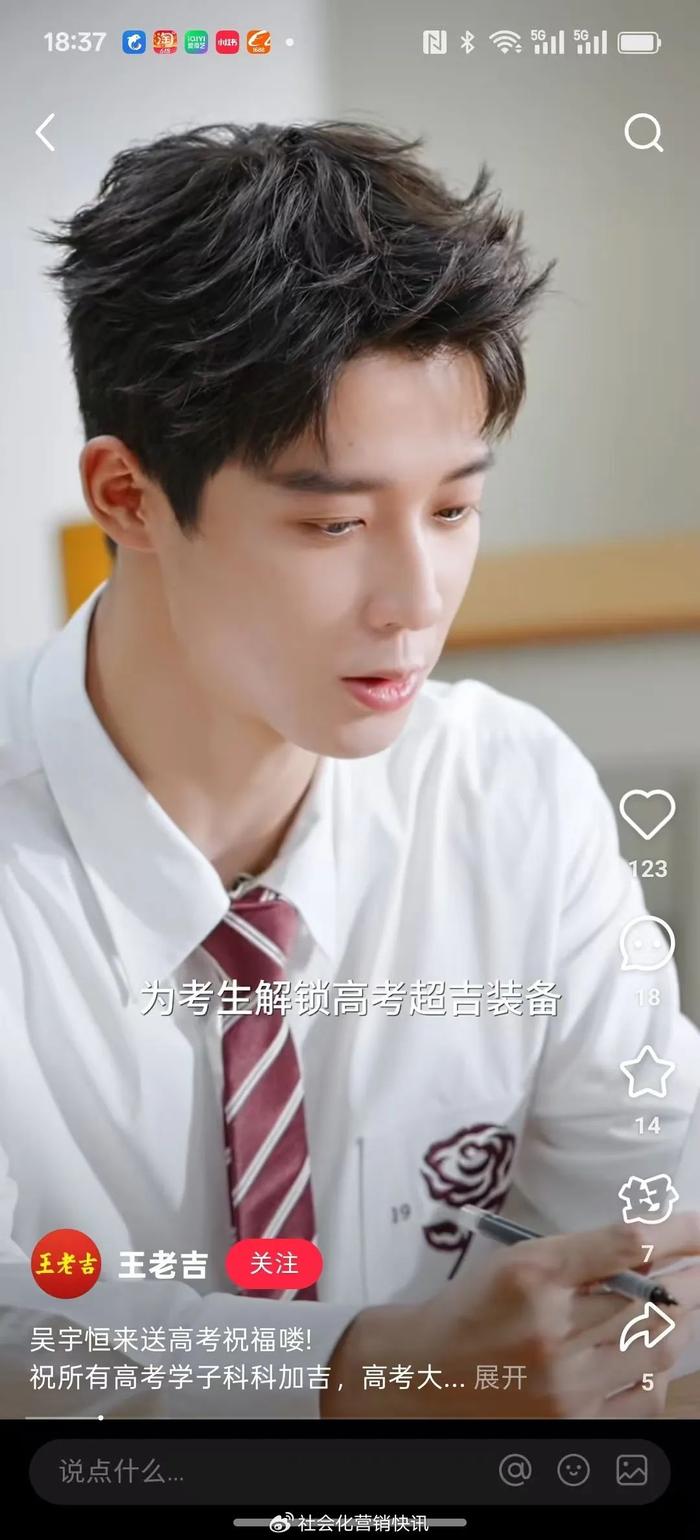Save the video with the star icon
This screenshot has width=700, height=1540.
pyautogui.click(x=647, y=1072)
